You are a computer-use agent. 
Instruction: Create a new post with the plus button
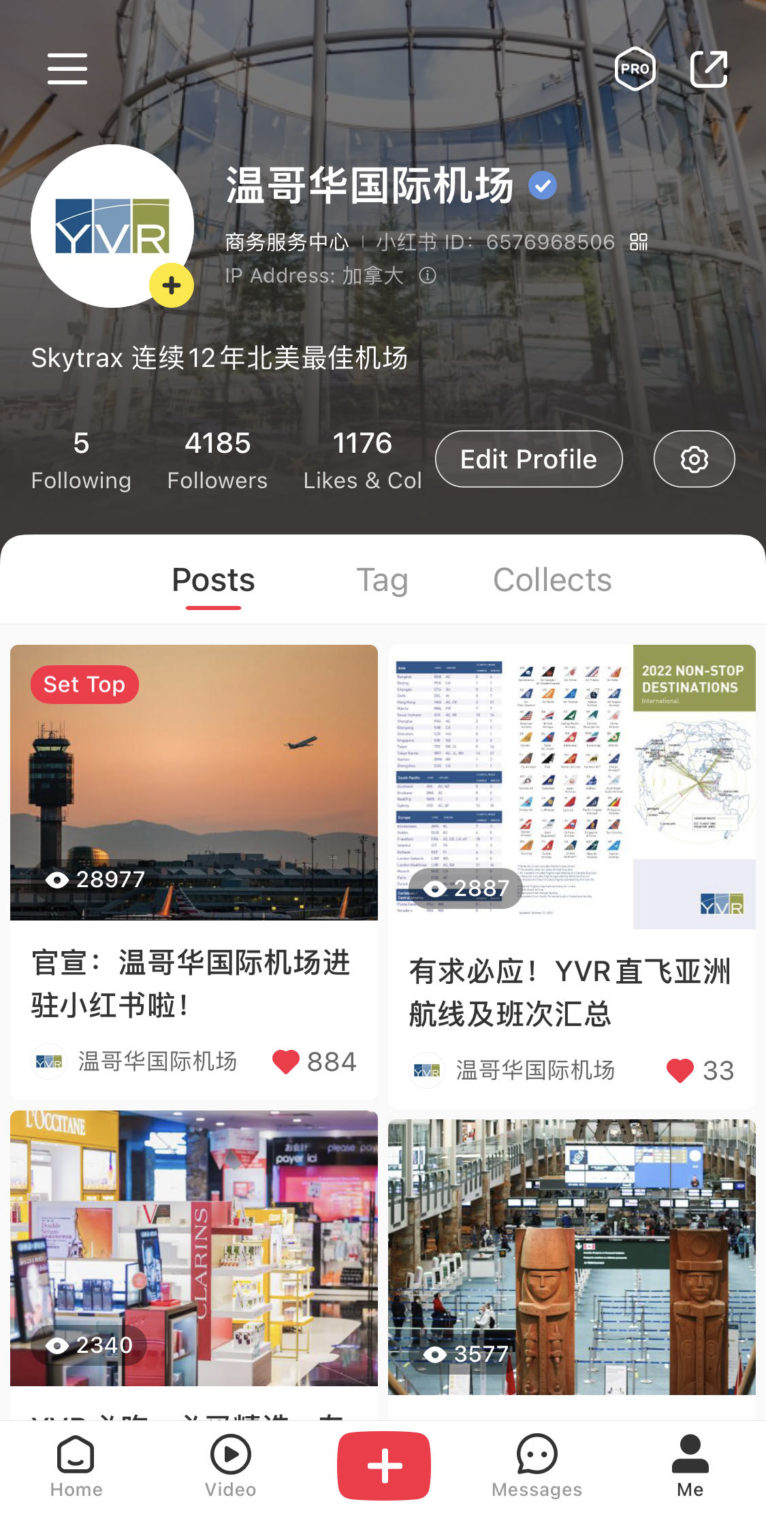click(384, 1466)
